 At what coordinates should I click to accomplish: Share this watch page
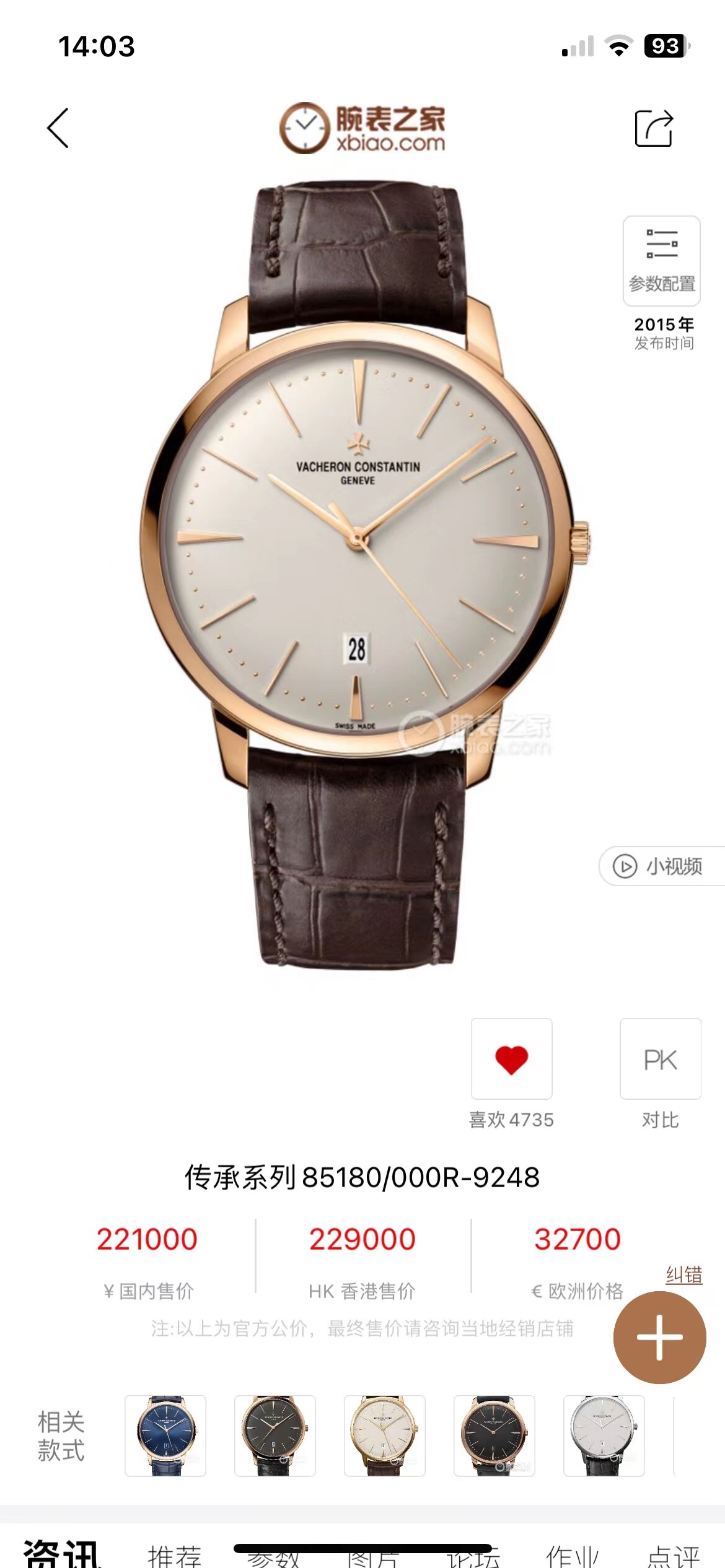654,128
